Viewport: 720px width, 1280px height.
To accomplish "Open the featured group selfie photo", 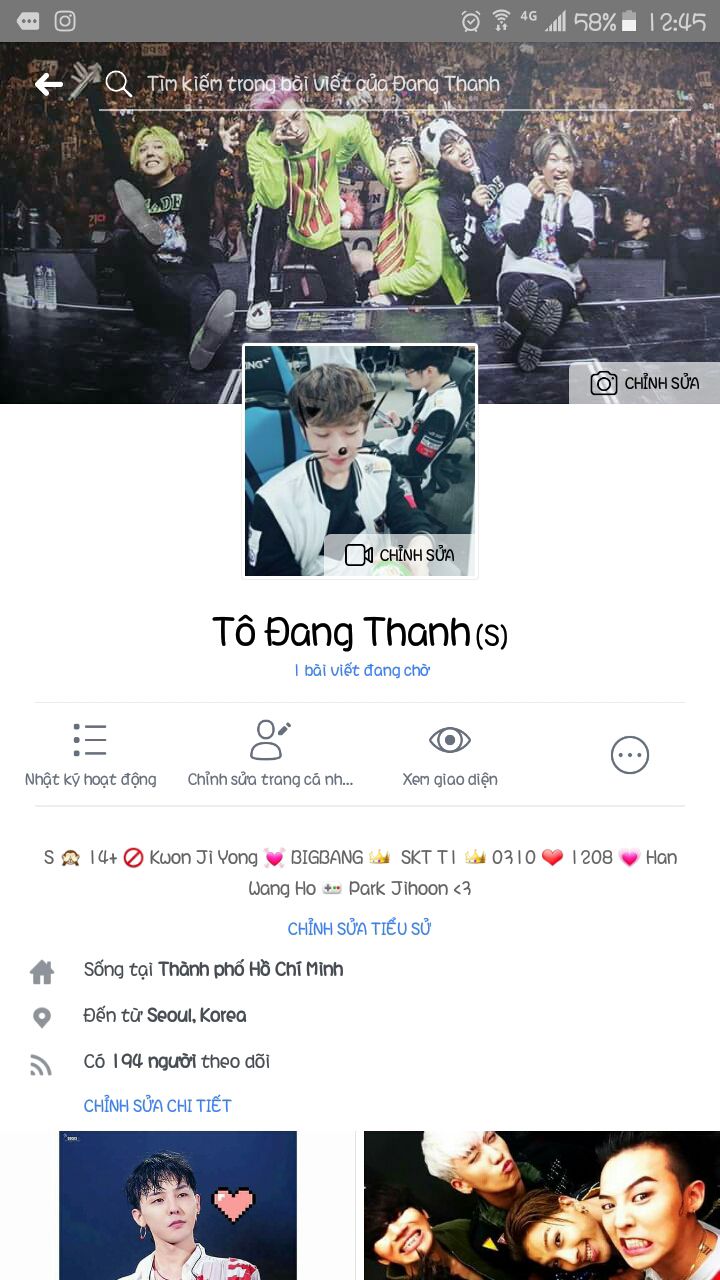I will pyautogui.click(x=540, y=1205).
